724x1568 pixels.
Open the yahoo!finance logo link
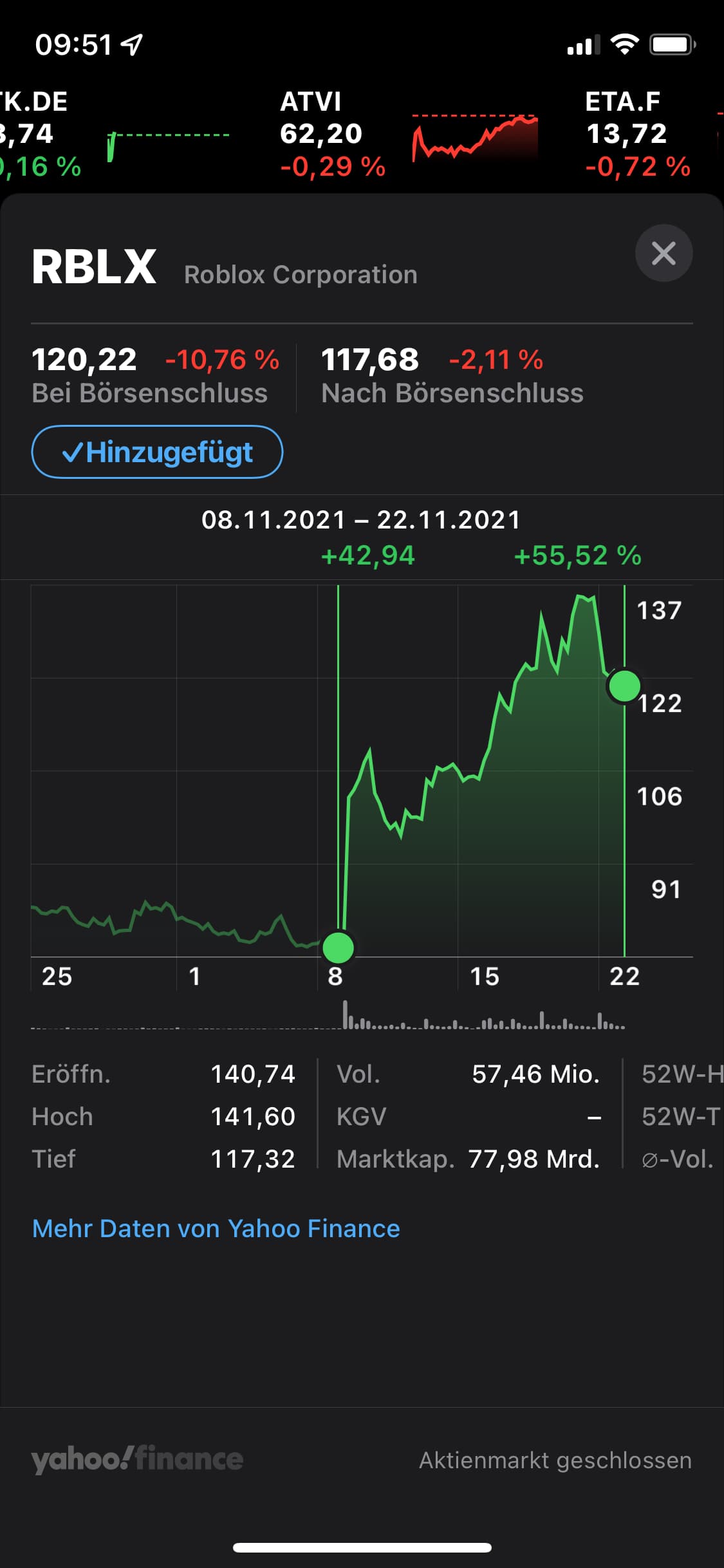point(137,1459)
